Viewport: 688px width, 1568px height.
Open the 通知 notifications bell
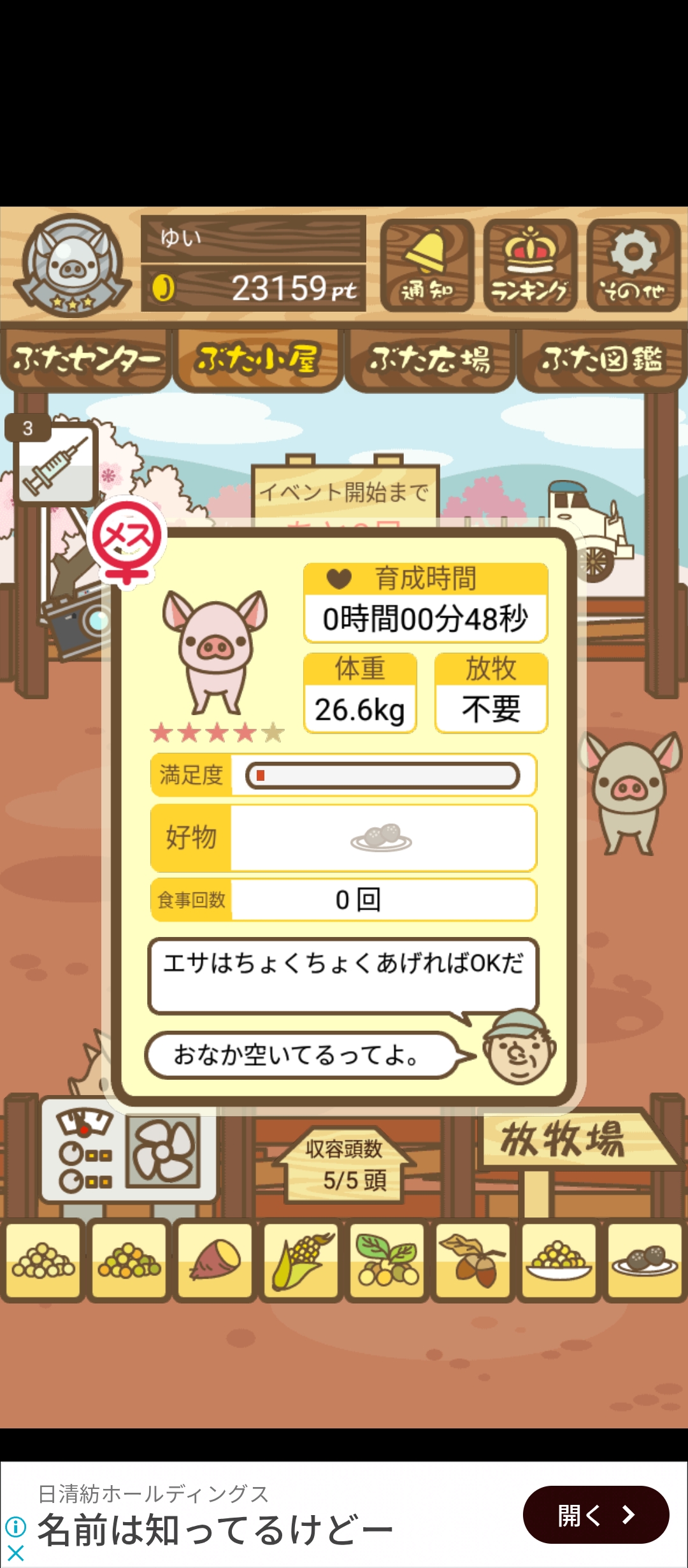point(427,266)
